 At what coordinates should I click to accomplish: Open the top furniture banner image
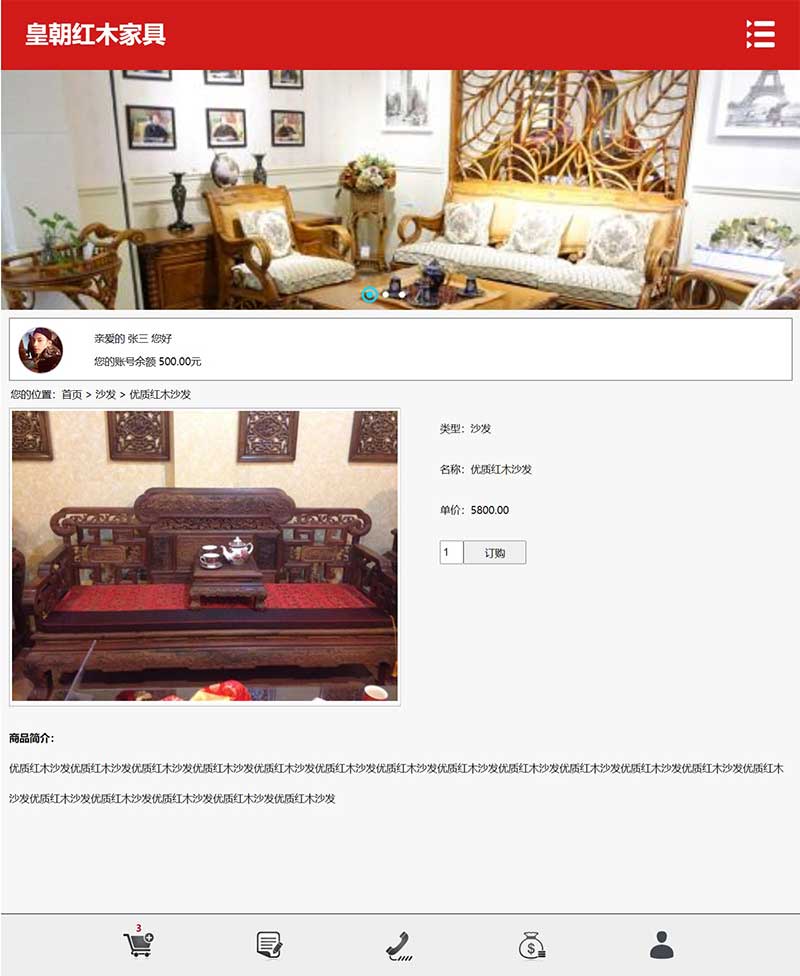click(x=400, y=180)
